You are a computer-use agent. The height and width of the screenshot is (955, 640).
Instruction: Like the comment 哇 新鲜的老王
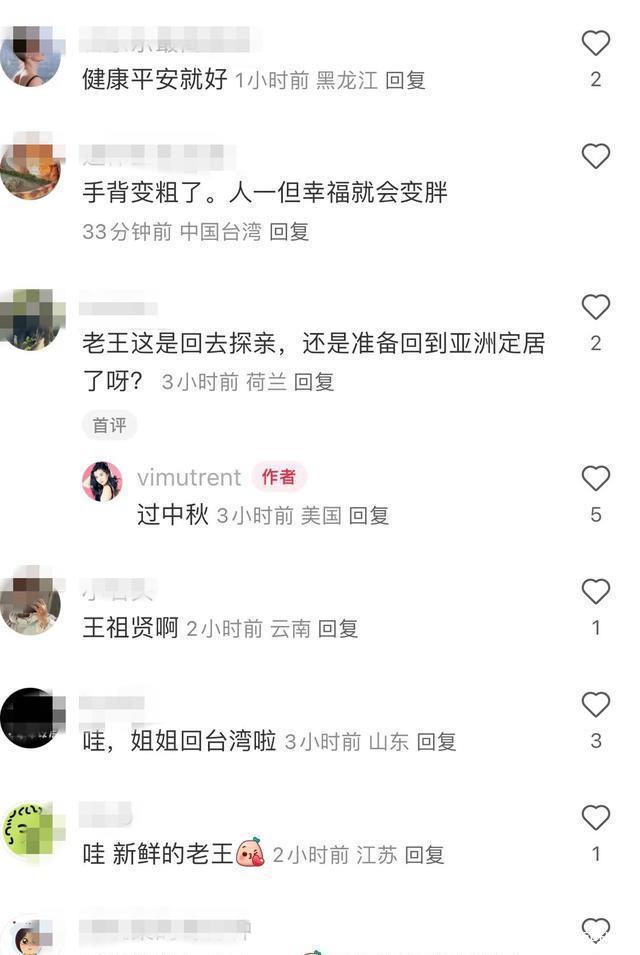[x=595, y=818]
